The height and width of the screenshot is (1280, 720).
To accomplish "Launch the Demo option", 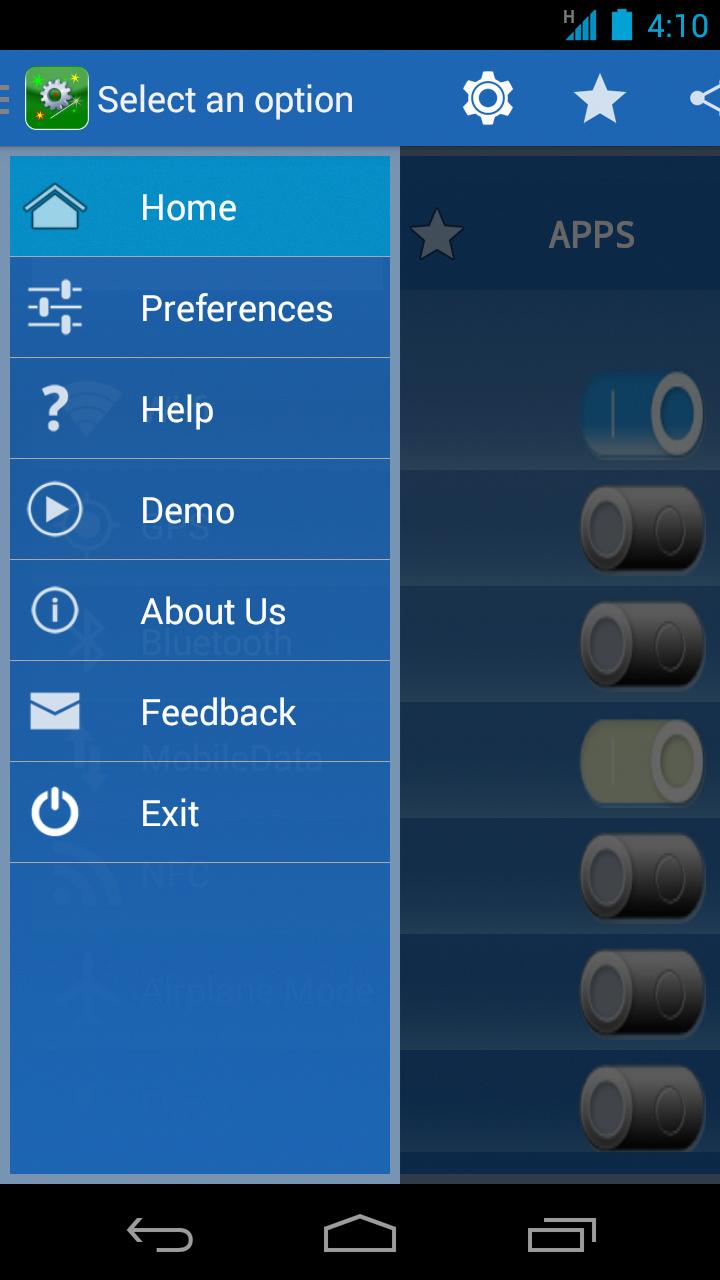I will click(x=200, y=510).
